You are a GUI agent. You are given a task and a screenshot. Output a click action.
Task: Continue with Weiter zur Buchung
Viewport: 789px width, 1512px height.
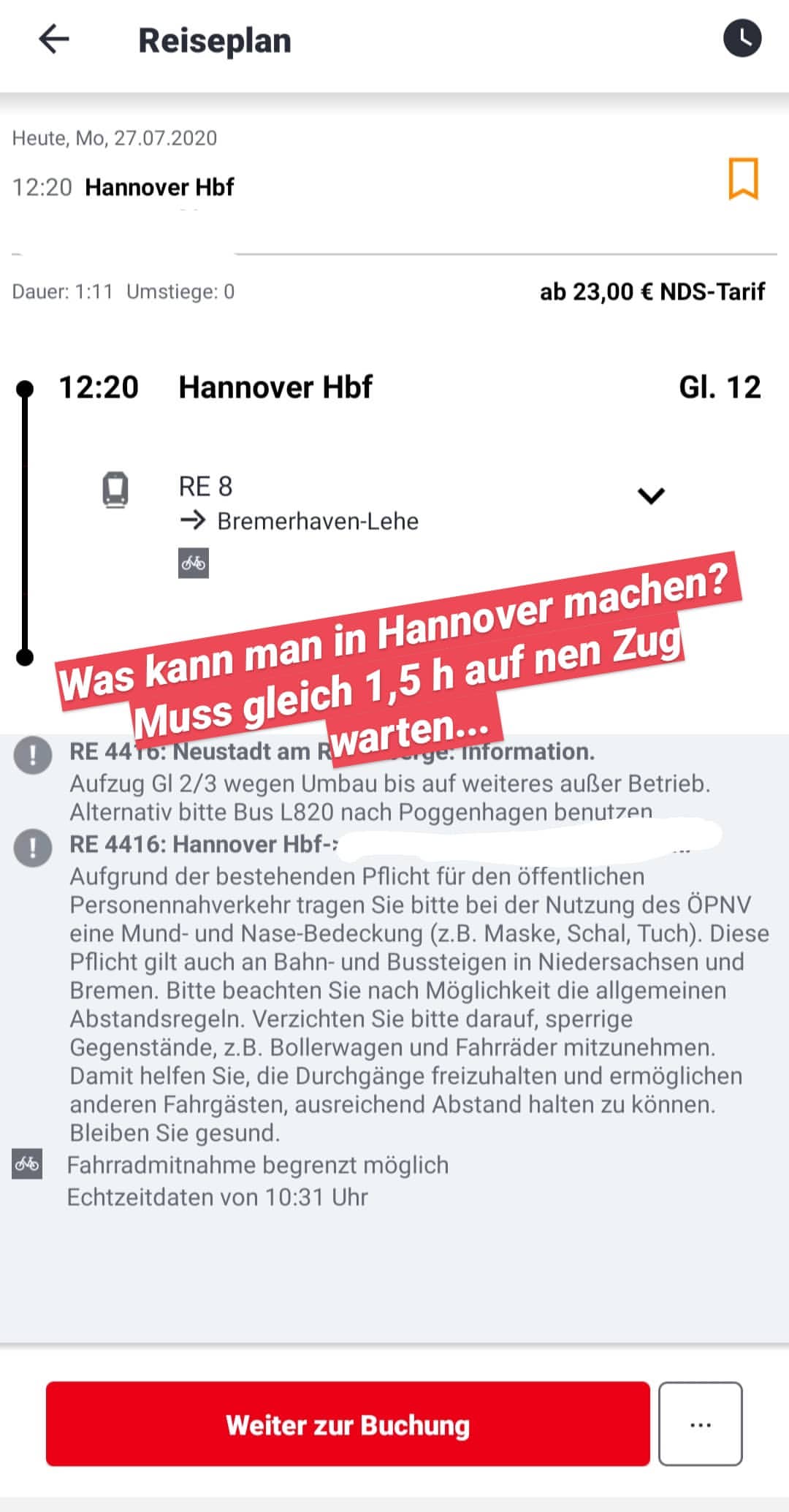(x=348, y=1424)
